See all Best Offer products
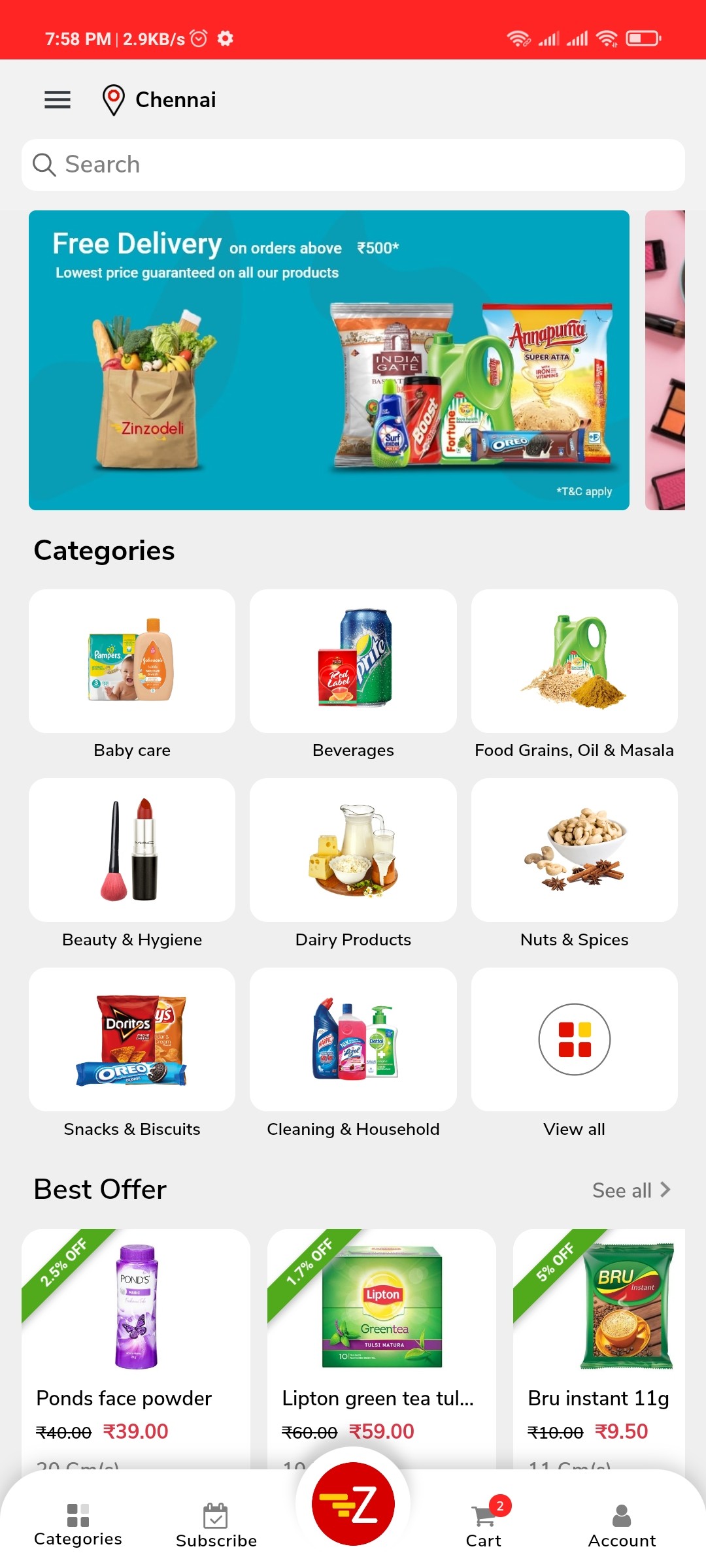The width and height of the screenshot is (706, 1568). point(631,1190)
